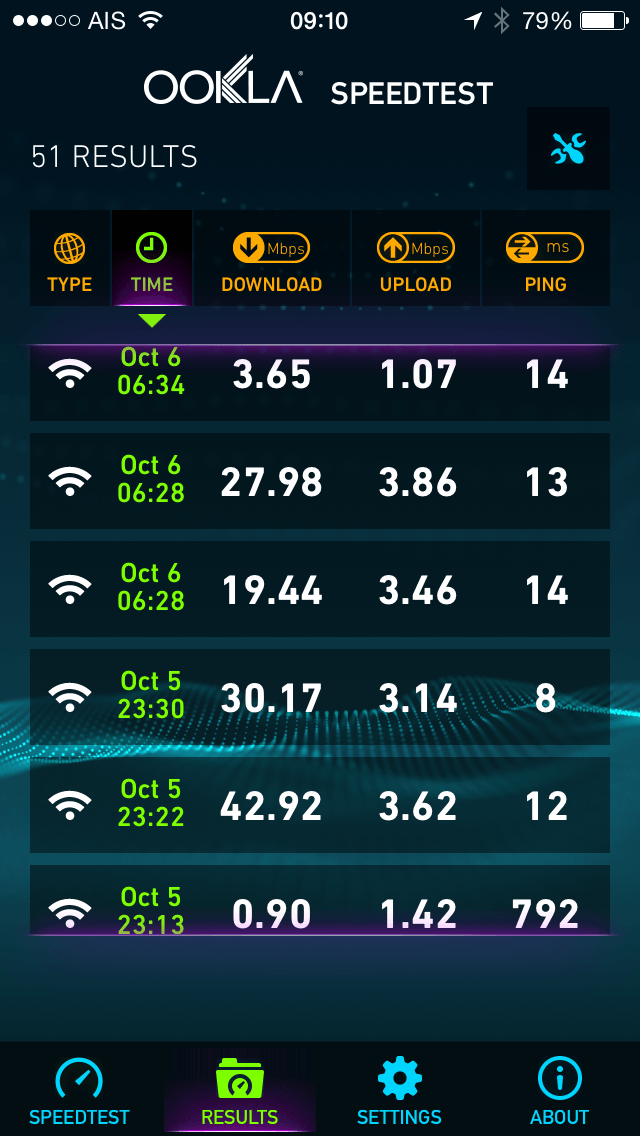View the result with 19.44 download
640x1136 pixels.
coord(320,589)
